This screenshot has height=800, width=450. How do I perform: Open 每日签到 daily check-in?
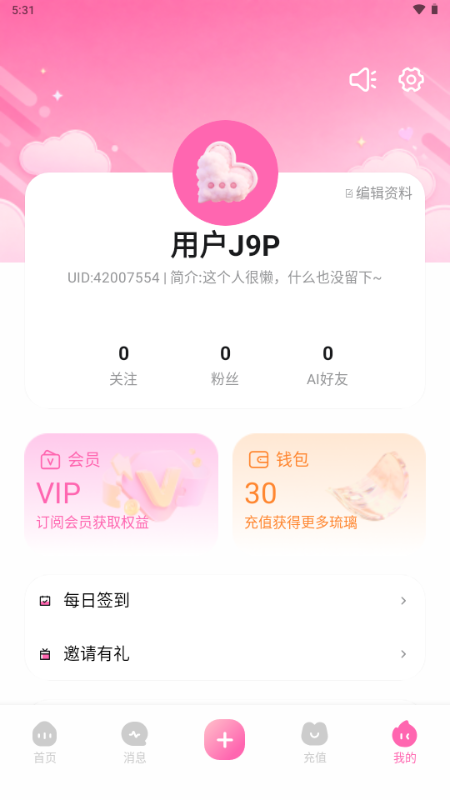pos(225,601)
